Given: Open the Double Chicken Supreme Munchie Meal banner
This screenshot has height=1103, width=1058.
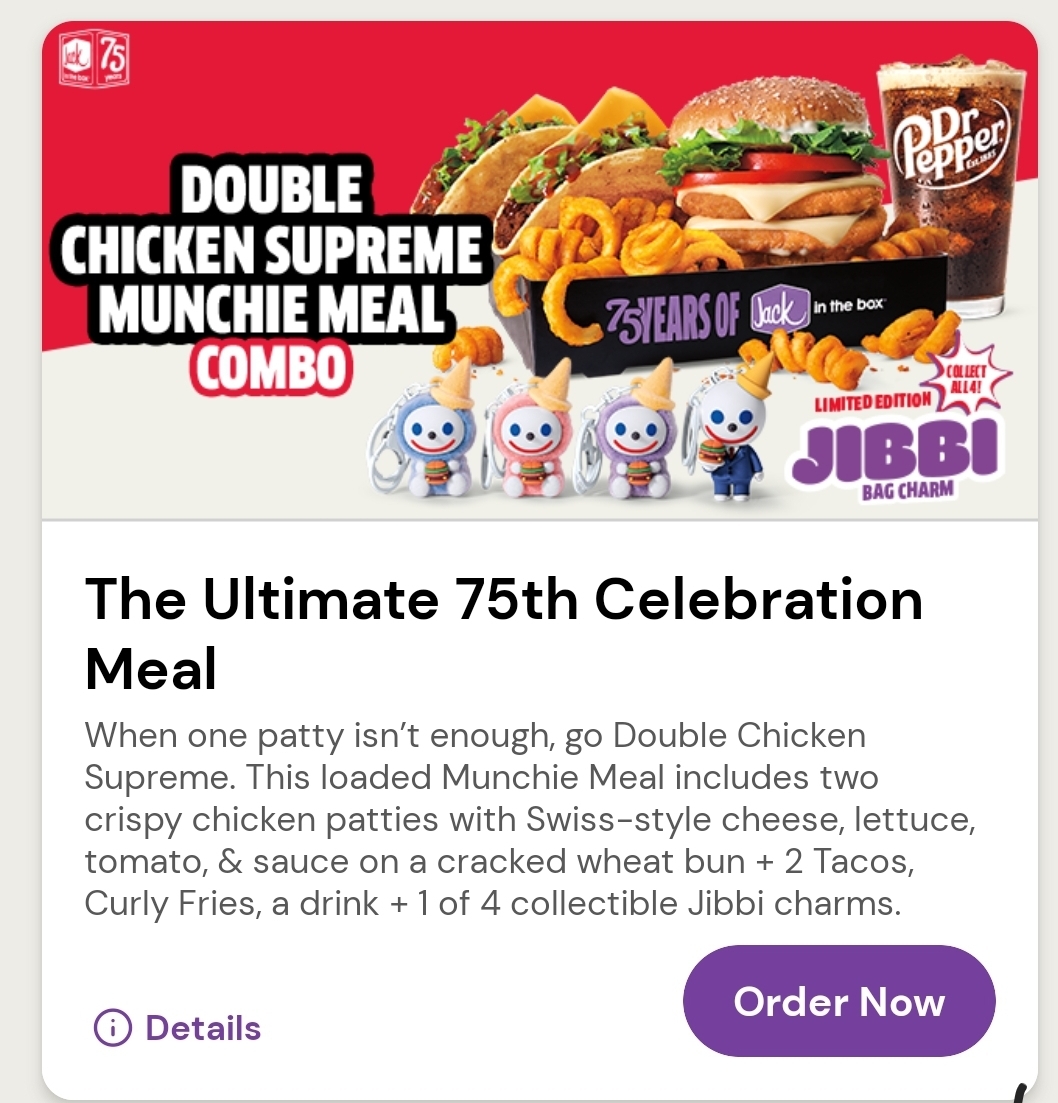Looking at the screenshot, I should [x=539, y=270].
